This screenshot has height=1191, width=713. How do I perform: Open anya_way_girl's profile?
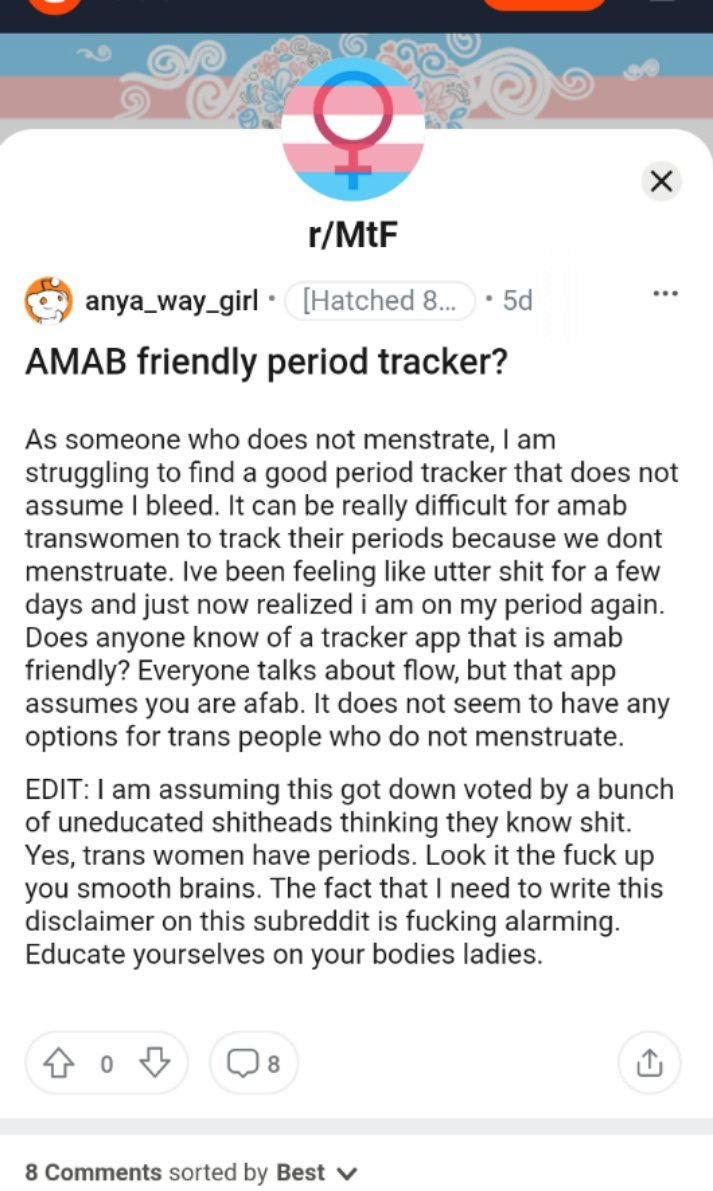click(172, 301)
